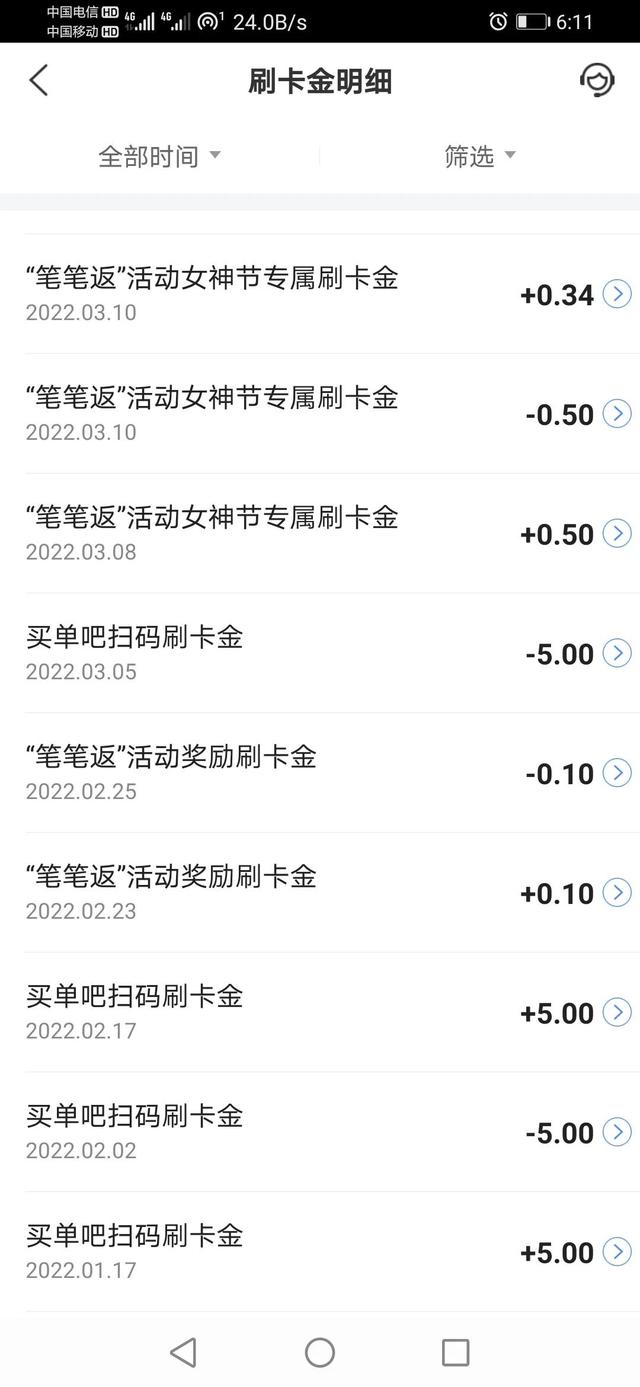Open 买单吧扫码刷卡金 entry dated 2022.02.17
Screen dimensions: 640x1387
tap(320, 1012)
